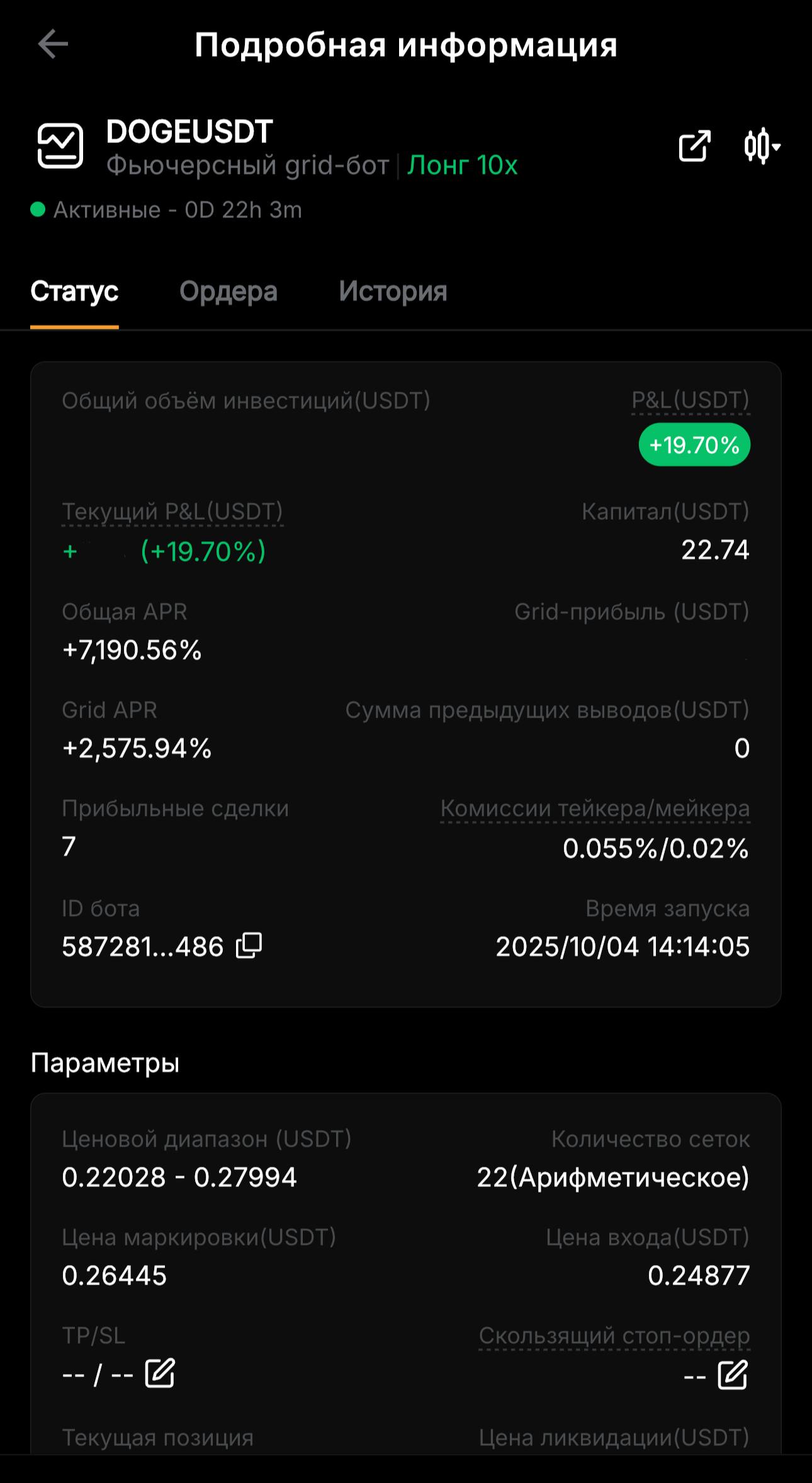Switch to the История tab

tap(393, 292)
